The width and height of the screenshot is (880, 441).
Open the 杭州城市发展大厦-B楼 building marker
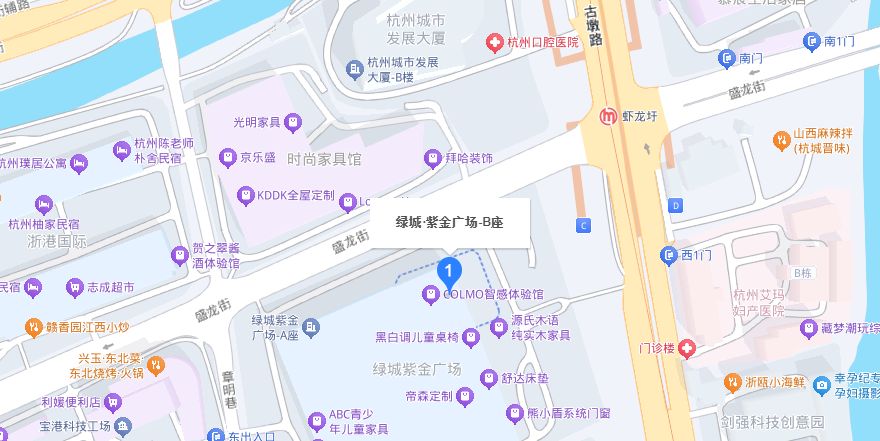(354, 68)
